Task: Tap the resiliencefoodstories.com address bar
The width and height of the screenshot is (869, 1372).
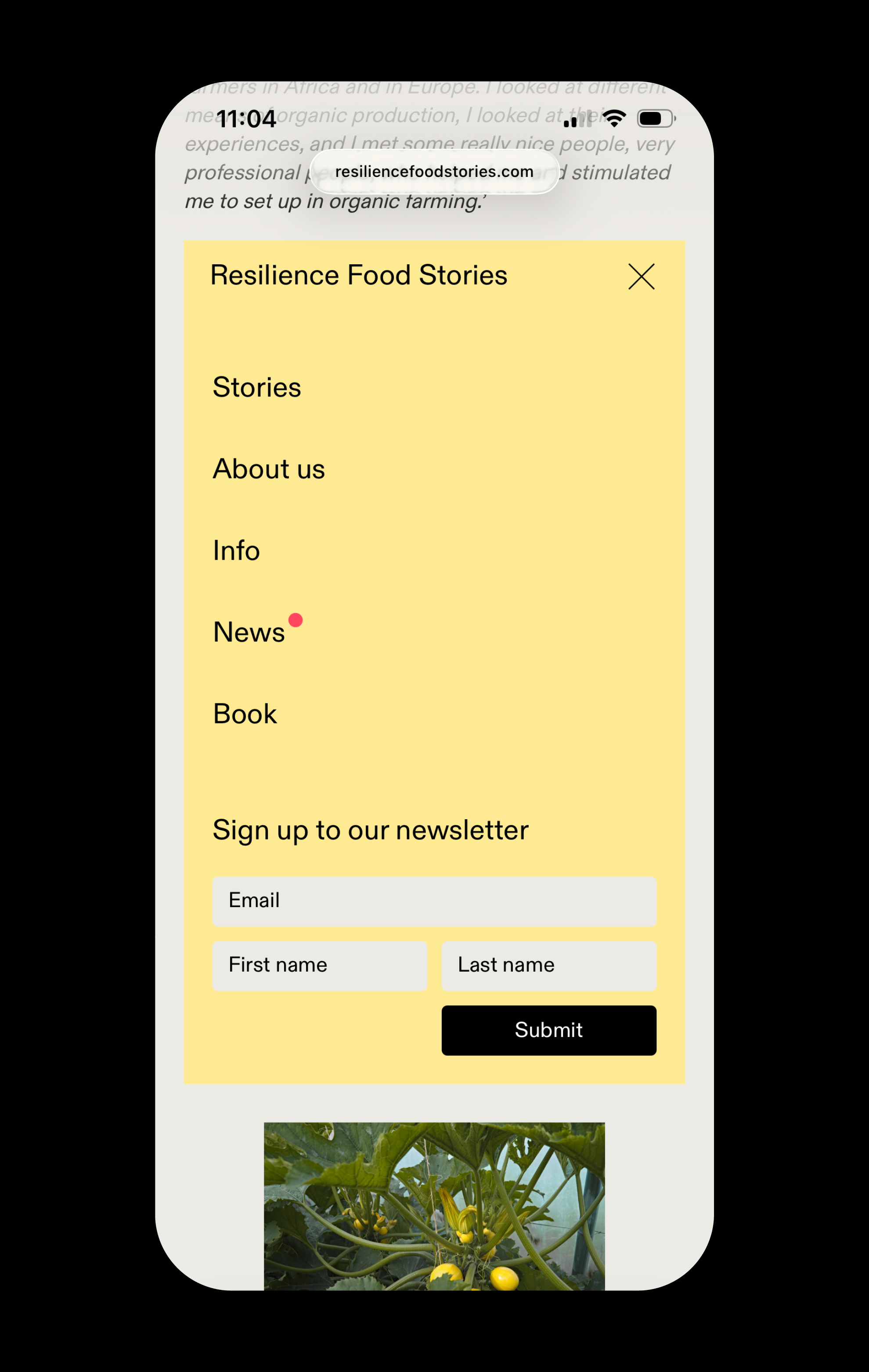Action: pyautogui.click(x=434, y=172)
